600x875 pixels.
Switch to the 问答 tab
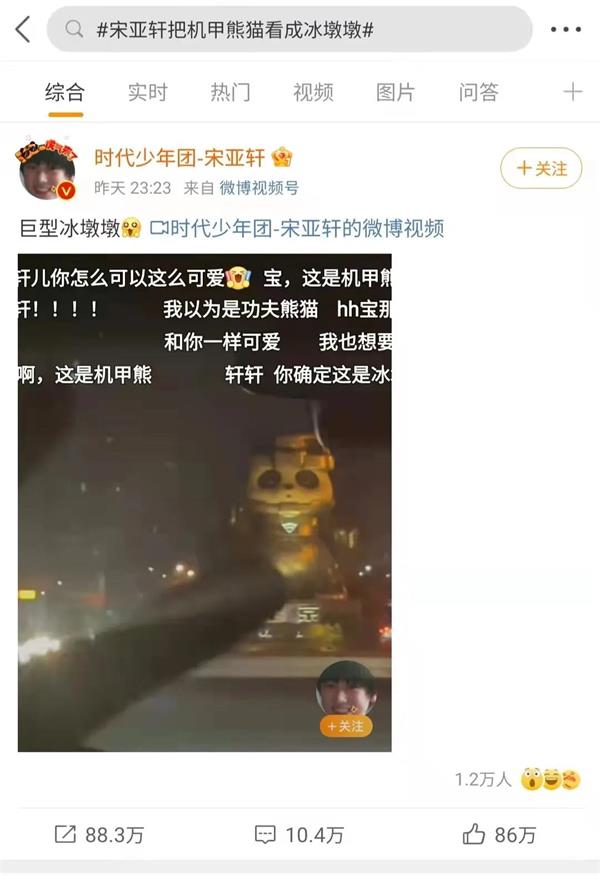(478, 93)
